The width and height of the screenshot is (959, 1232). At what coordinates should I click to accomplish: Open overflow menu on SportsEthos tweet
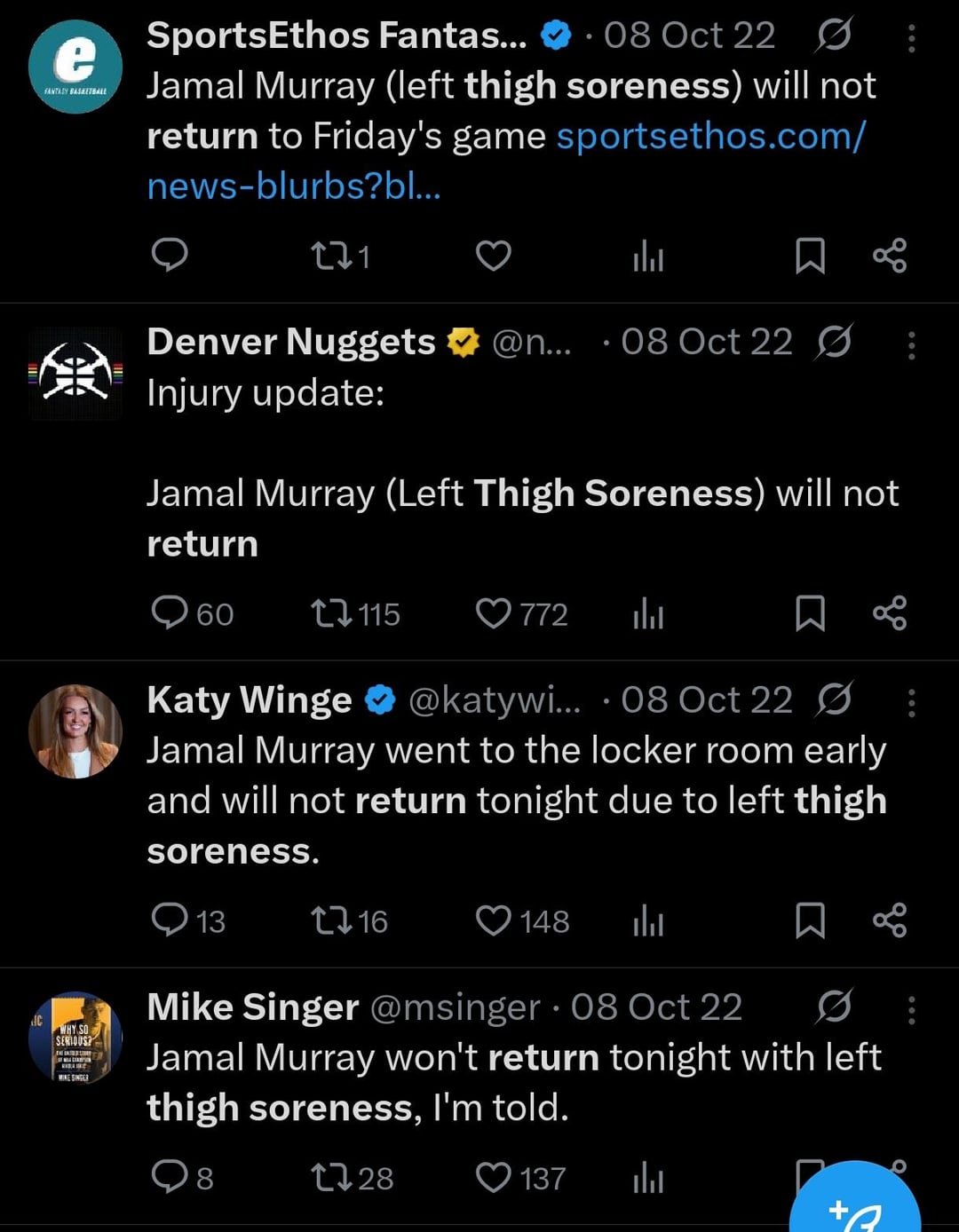tap(911, 37)
